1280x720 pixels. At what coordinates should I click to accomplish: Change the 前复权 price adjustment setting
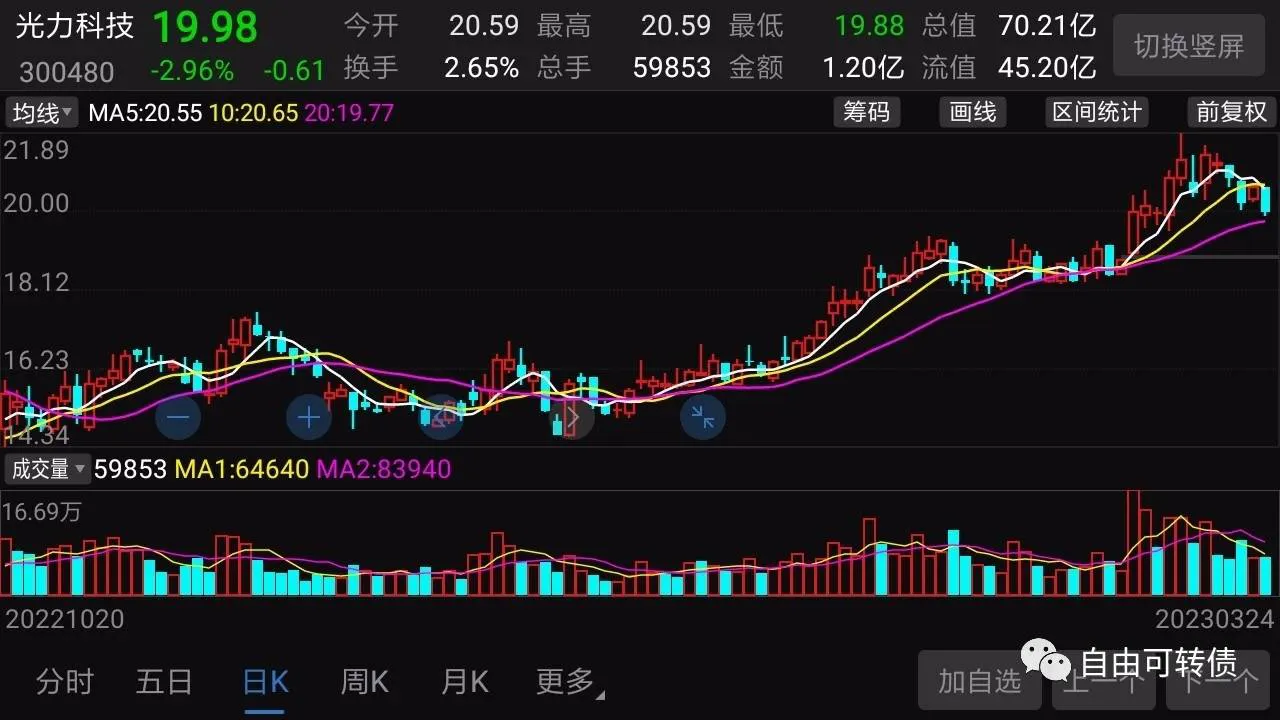pos(1231,112)
